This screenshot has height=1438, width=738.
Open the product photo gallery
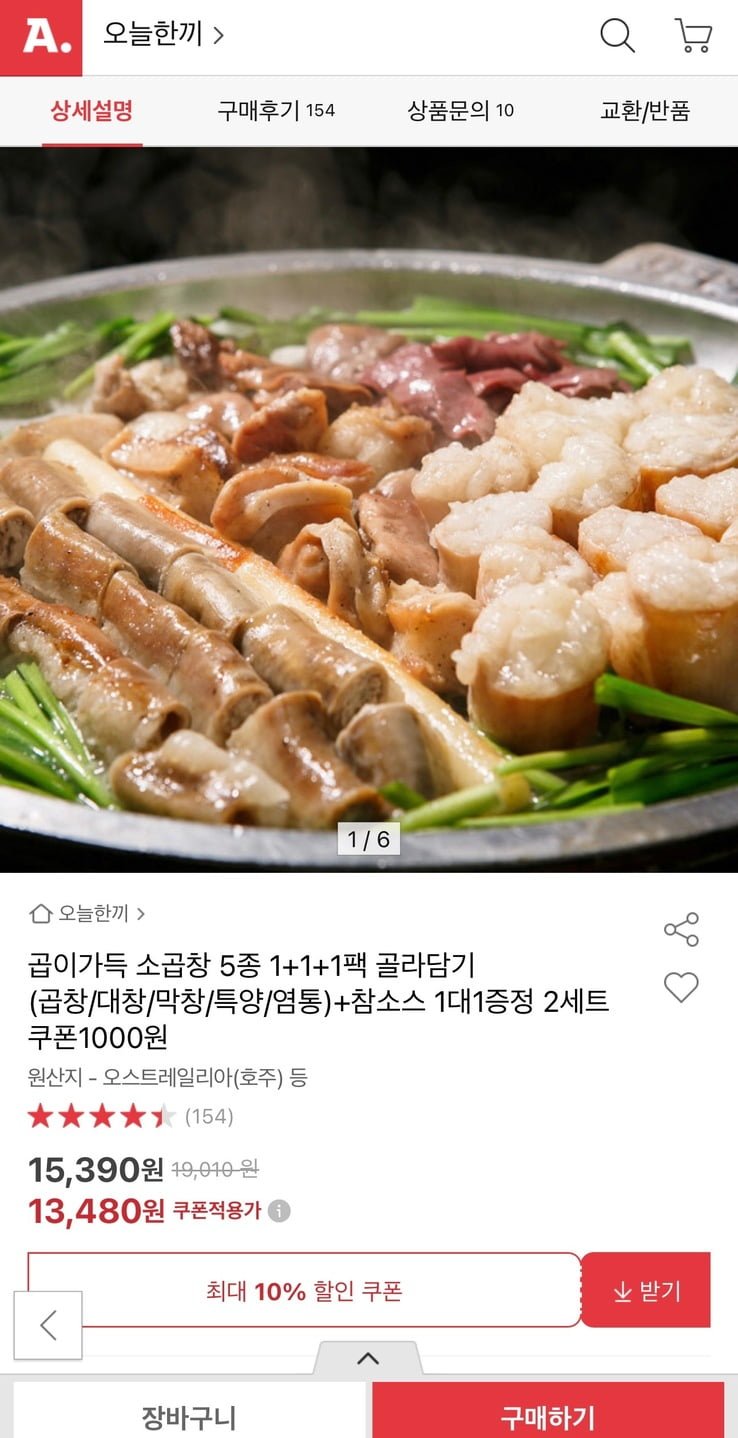coord(369,510)
